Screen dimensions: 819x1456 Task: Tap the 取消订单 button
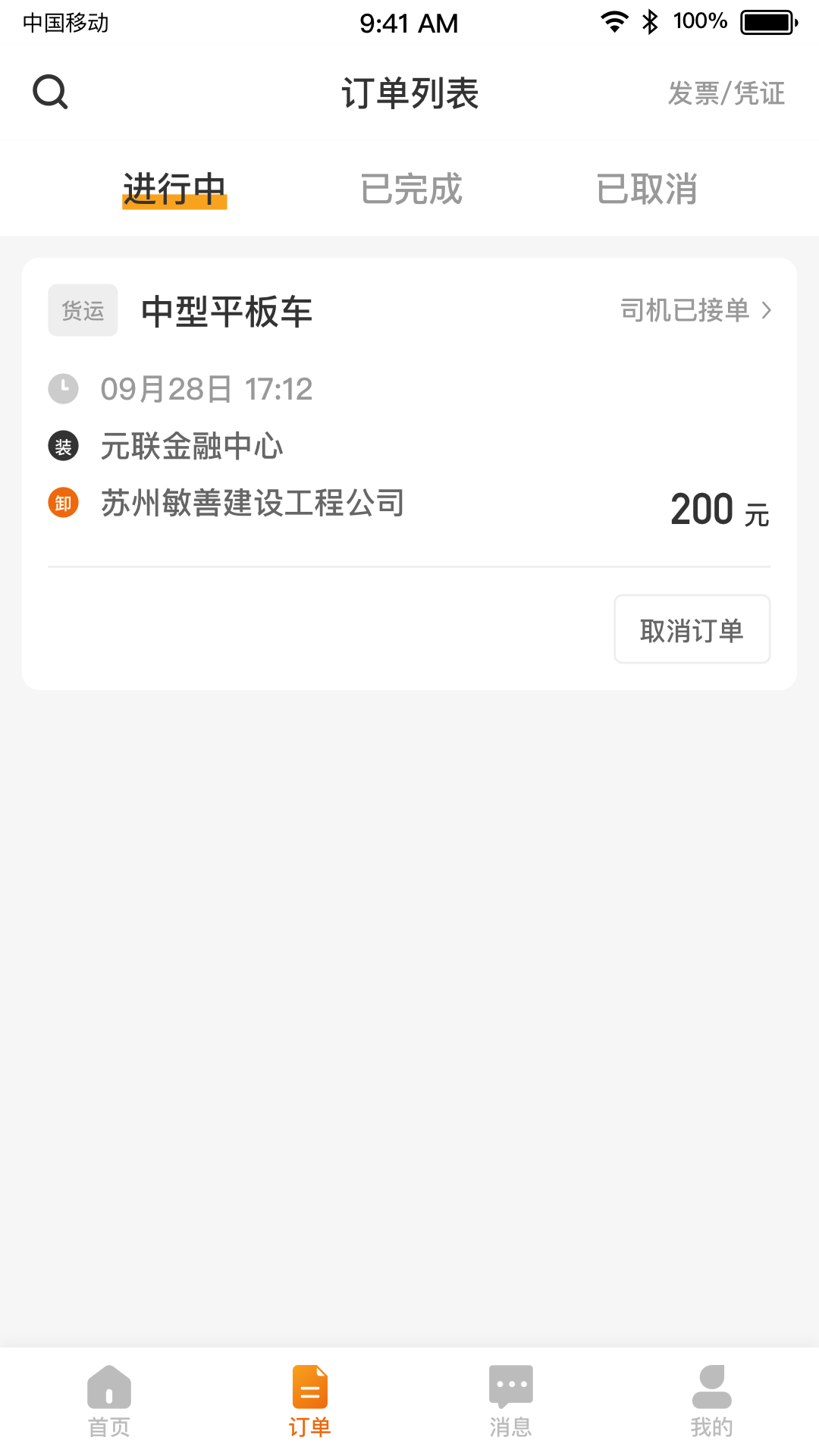pyautogui.click(x=692, y=629)
